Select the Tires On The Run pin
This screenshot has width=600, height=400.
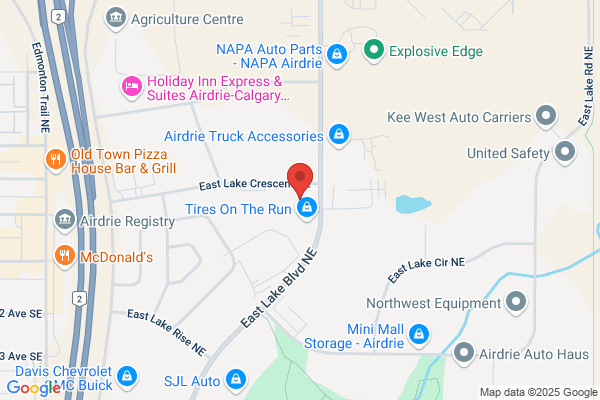307,208
